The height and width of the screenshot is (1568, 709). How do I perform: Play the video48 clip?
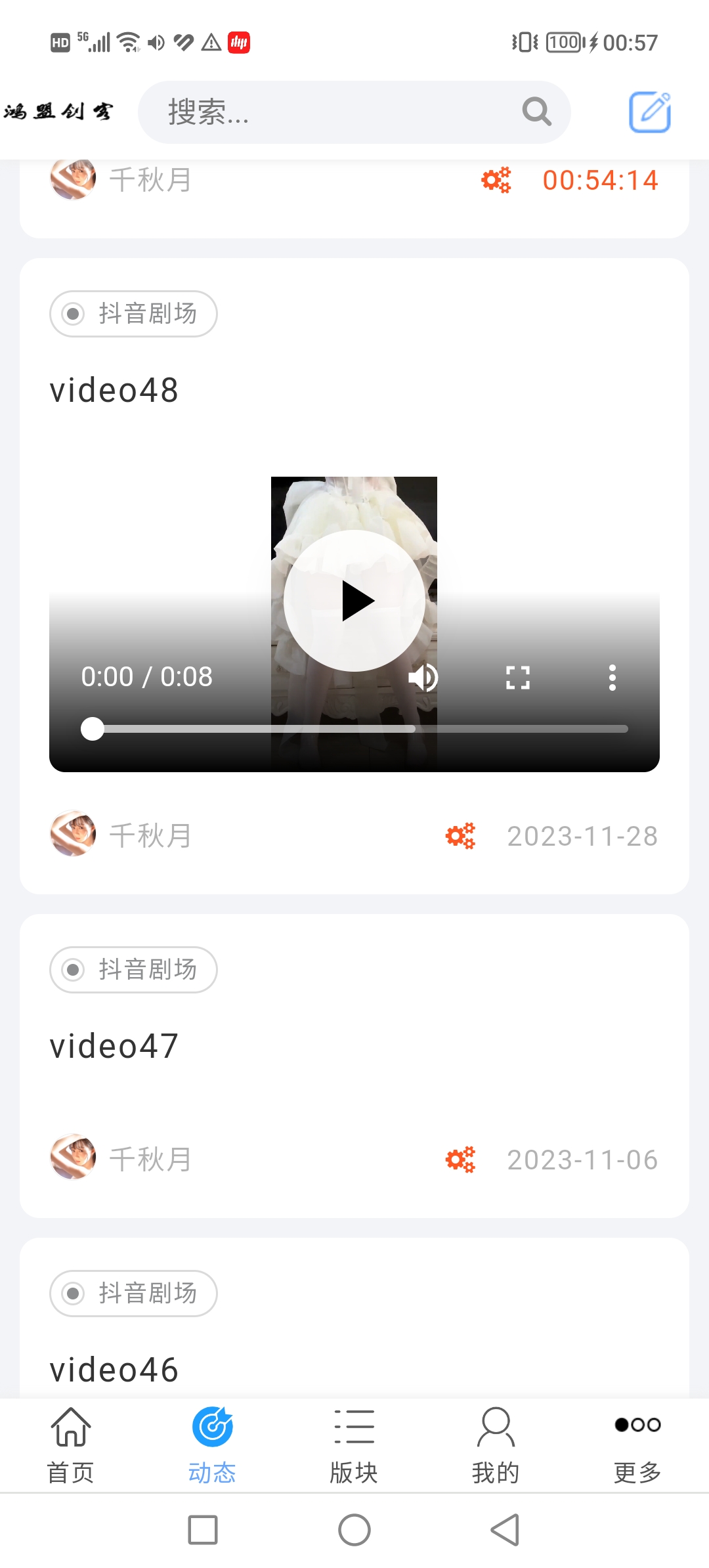pos(354,601)
